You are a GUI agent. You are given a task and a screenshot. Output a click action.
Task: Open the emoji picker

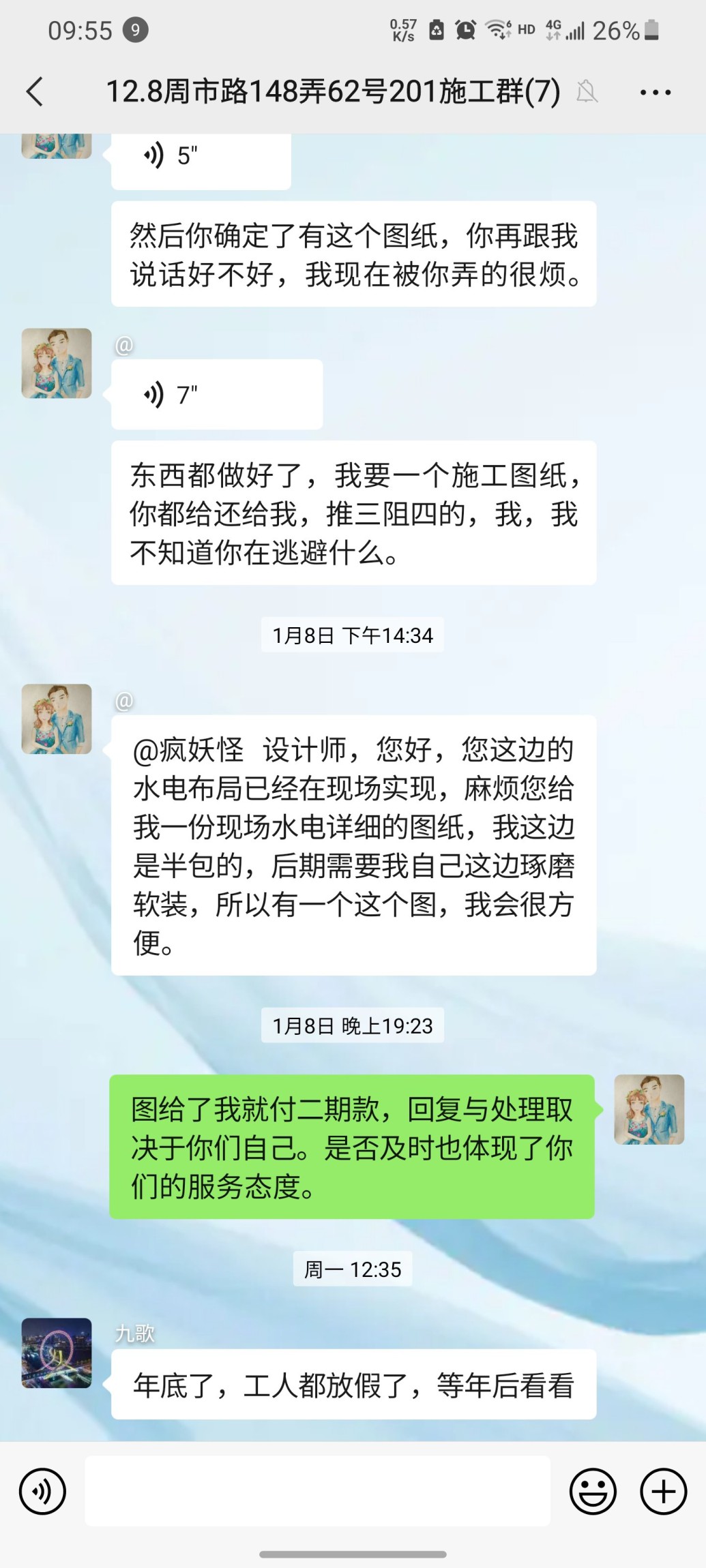(x=593, y=1492)
